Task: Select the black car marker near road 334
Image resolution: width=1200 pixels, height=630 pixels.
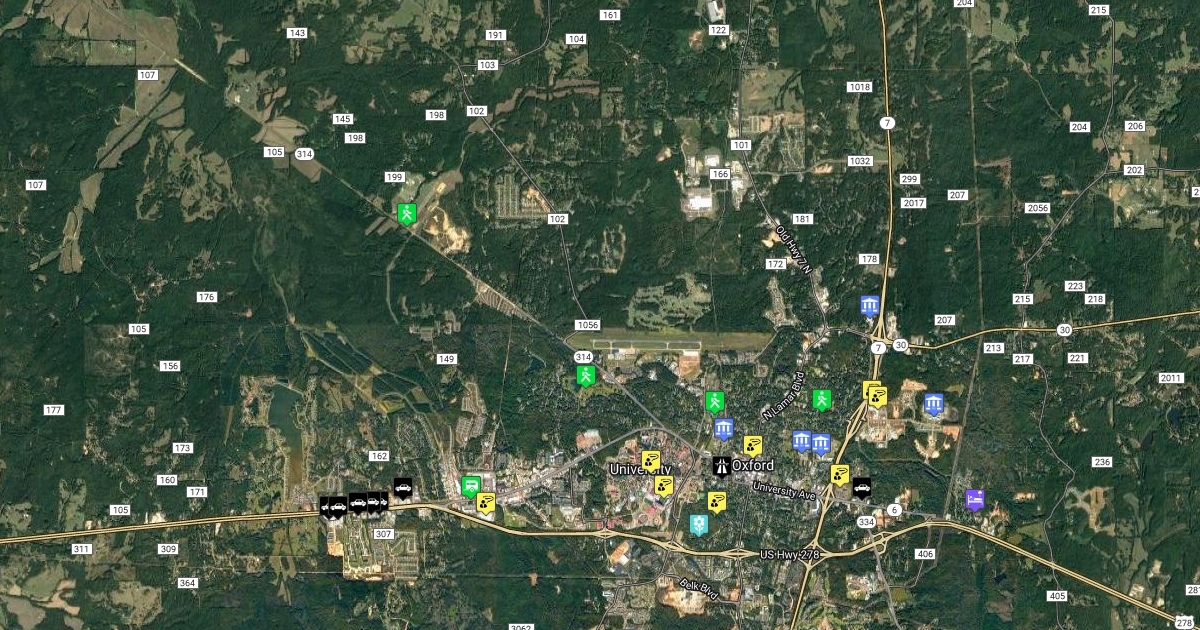Action: 862,487
